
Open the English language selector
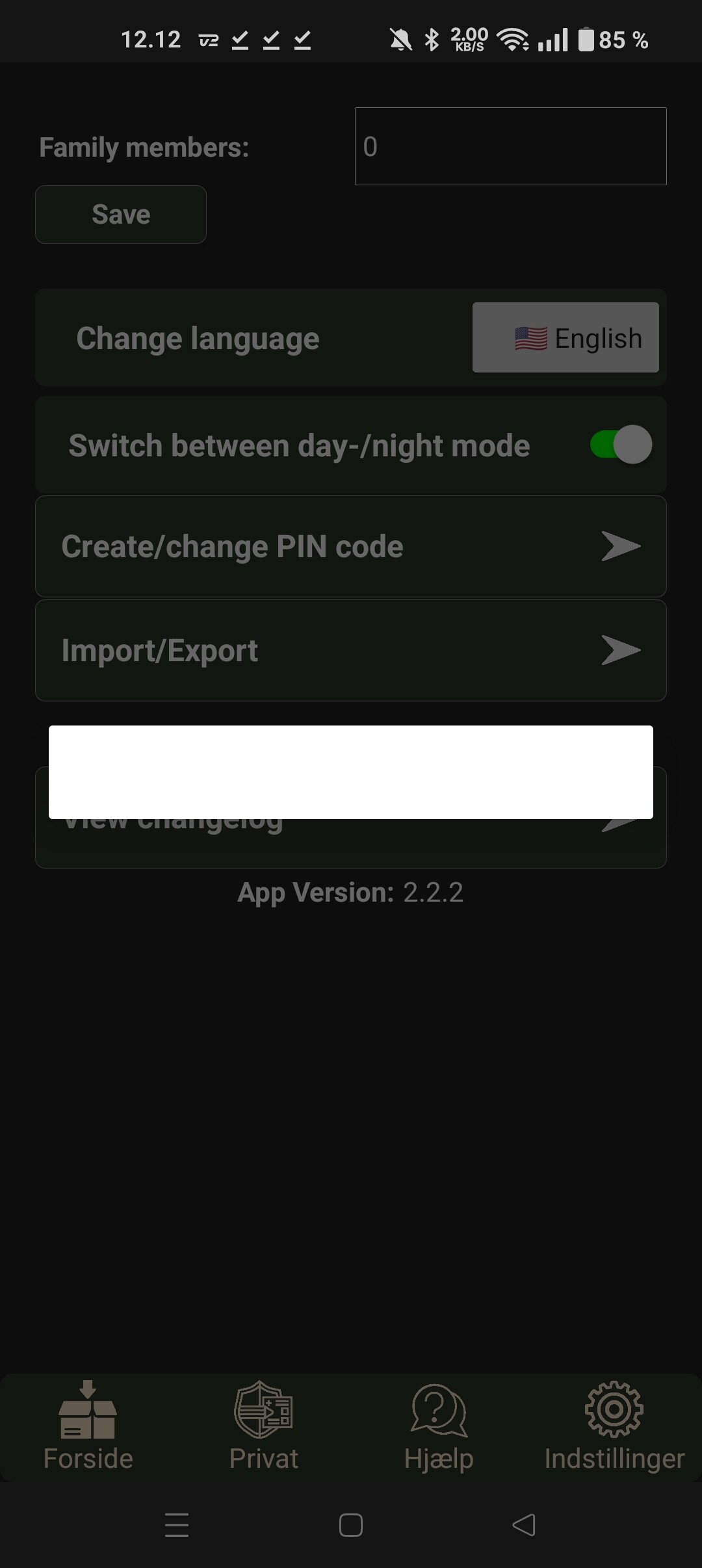[565, 337]
